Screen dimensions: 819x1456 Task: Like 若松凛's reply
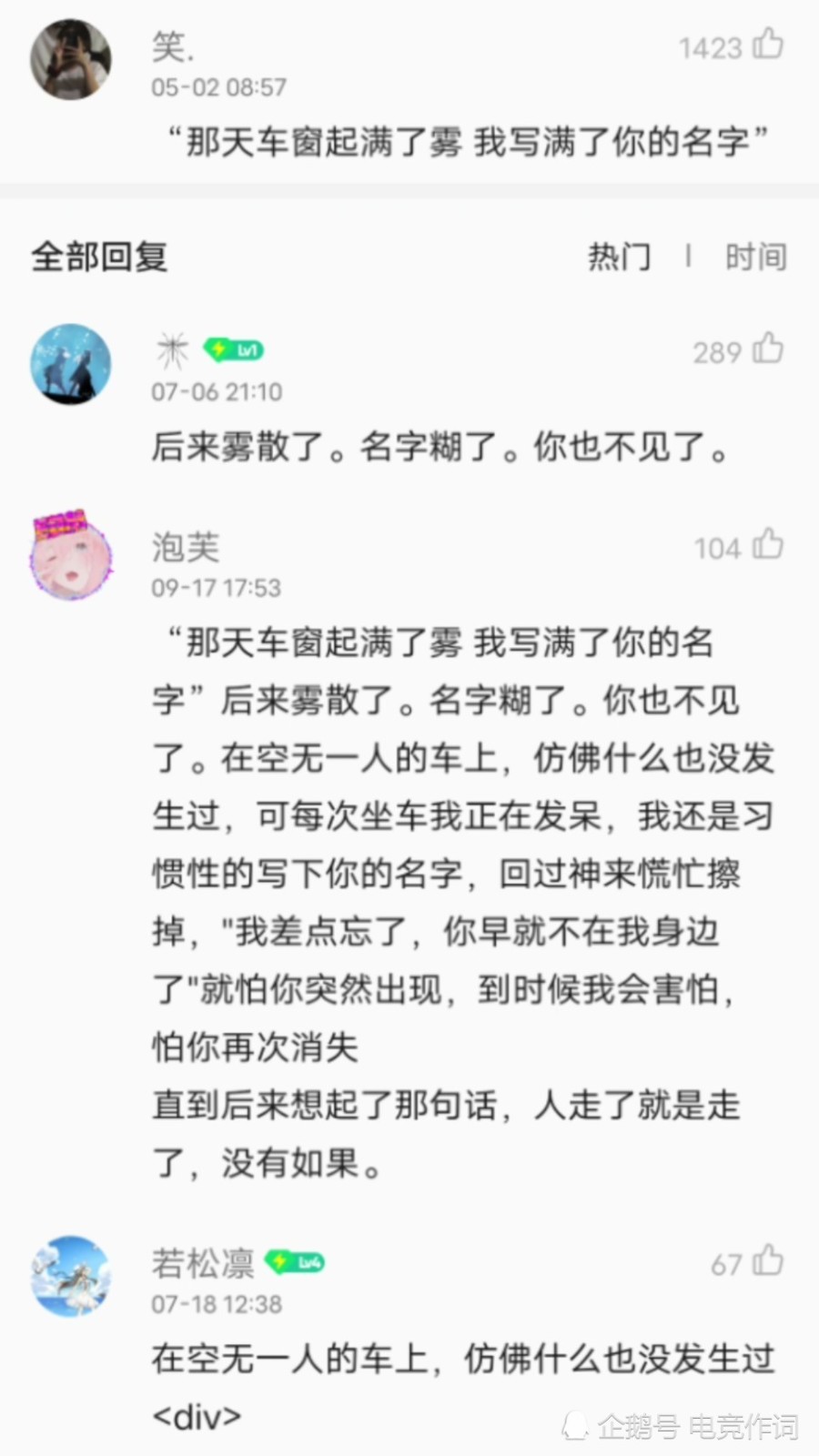[x=767, y=1261]
